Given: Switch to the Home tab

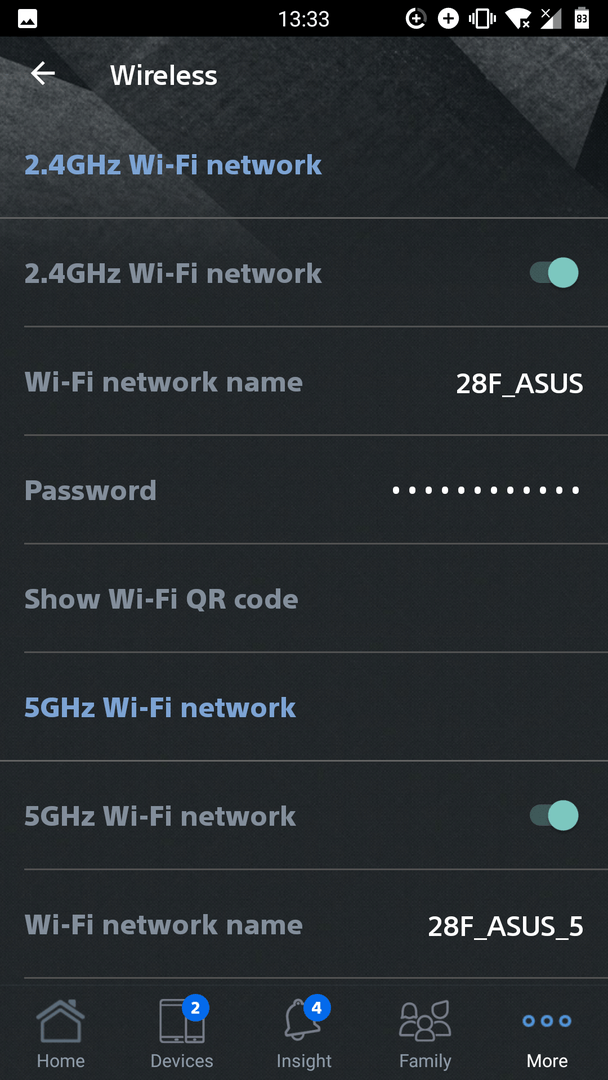Looking at the screenshot, I should point(61,1033).
